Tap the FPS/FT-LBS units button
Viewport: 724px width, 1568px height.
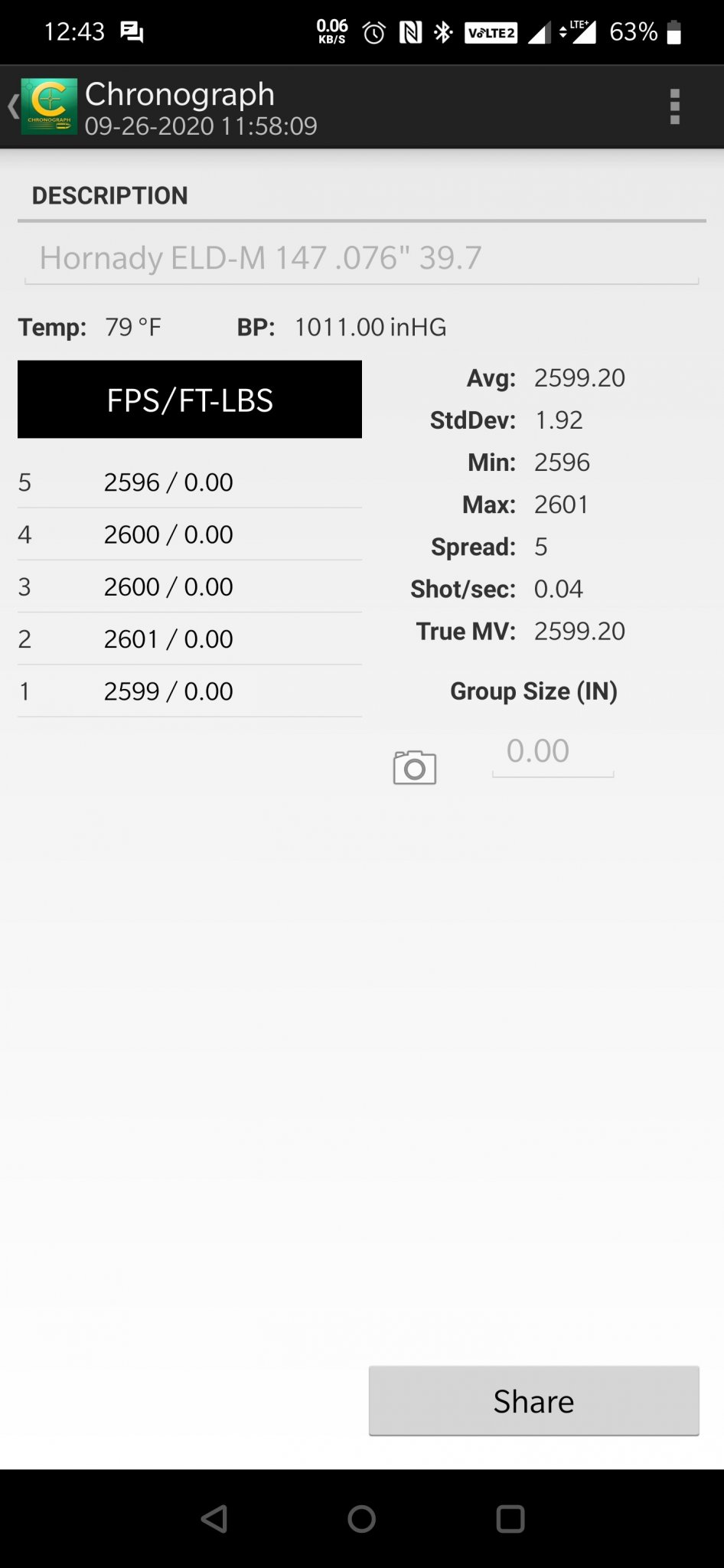[190, 400]
